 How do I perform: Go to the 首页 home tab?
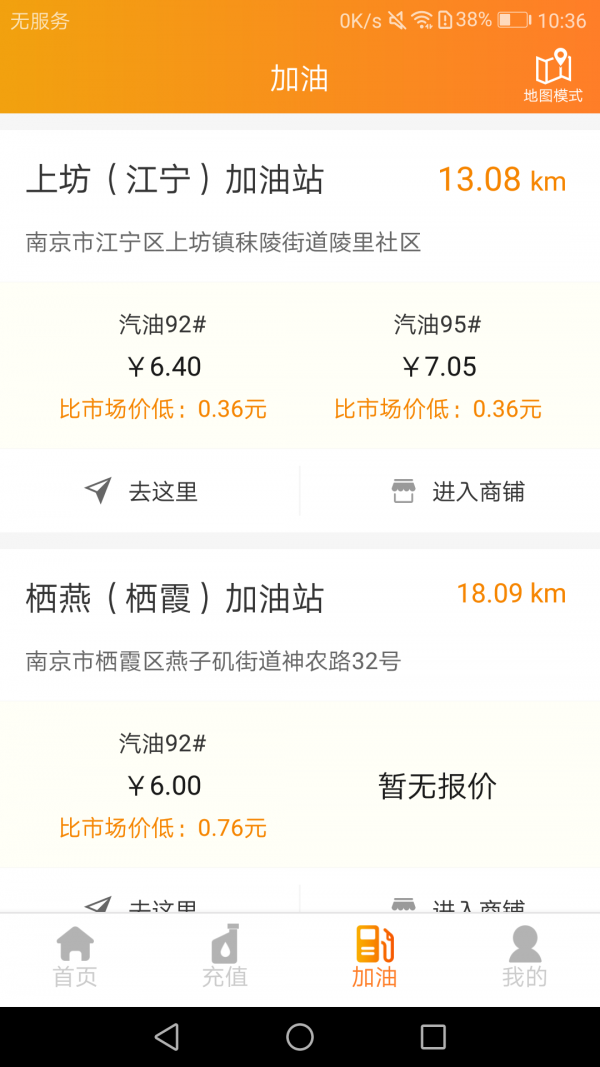[x=75, y=957]
